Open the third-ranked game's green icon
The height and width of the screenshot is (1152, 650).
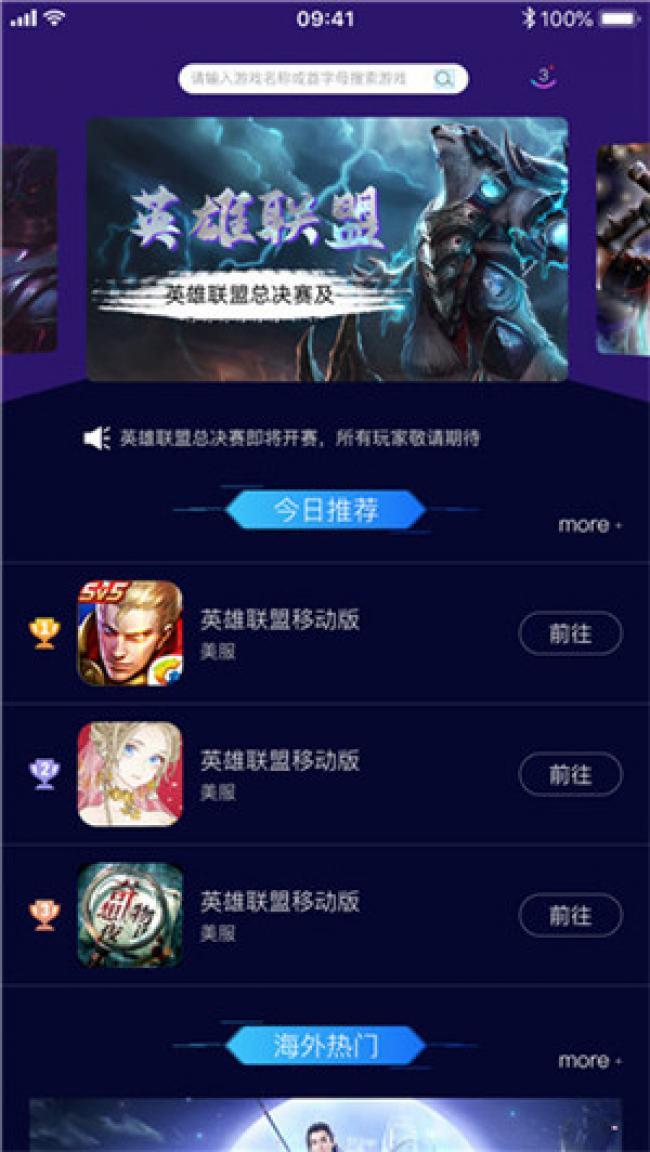(130, 915)
